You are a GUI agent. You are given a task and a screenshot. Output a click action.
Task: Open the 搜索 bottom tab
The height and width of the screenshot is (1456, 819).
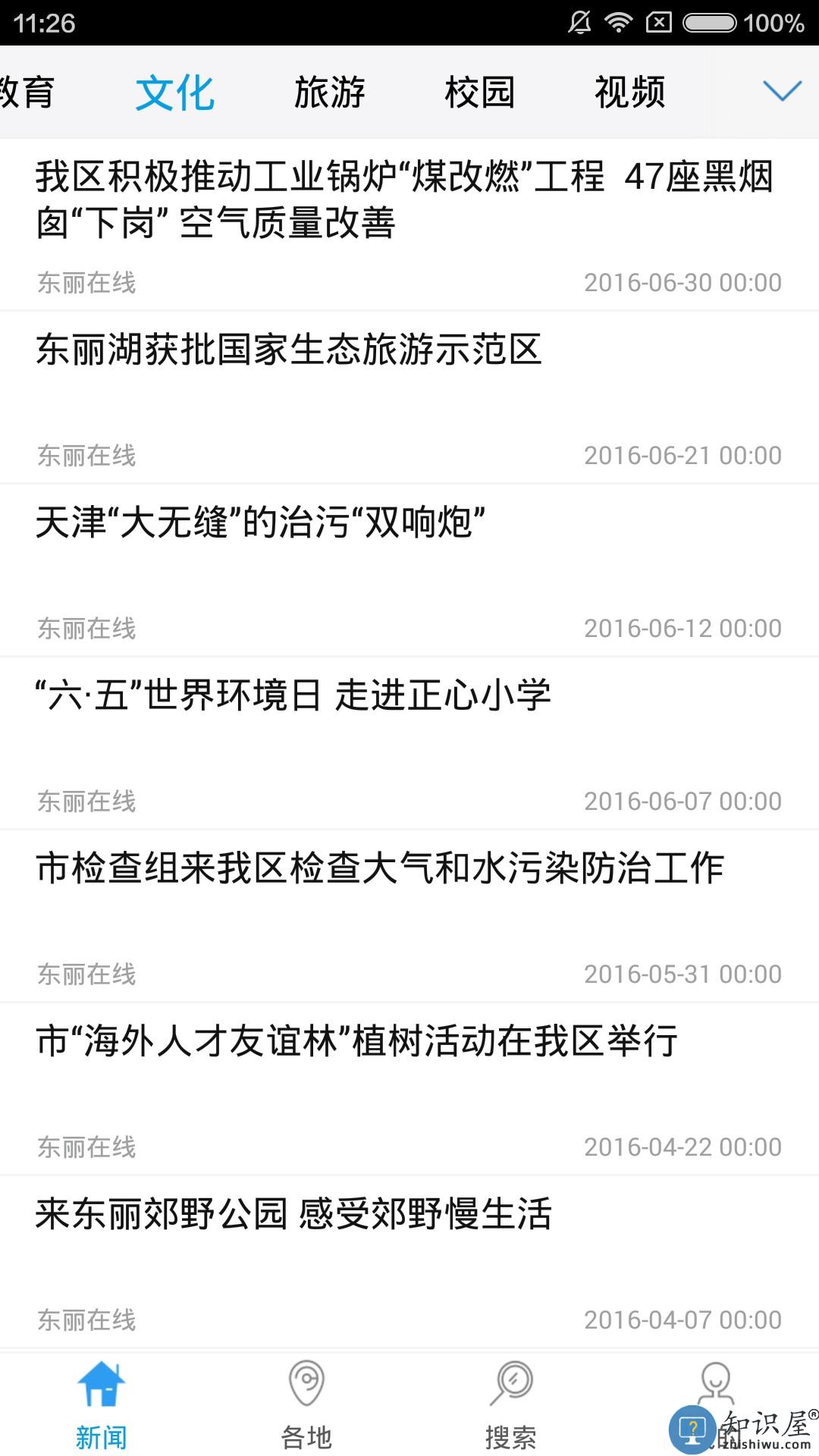511,1404
